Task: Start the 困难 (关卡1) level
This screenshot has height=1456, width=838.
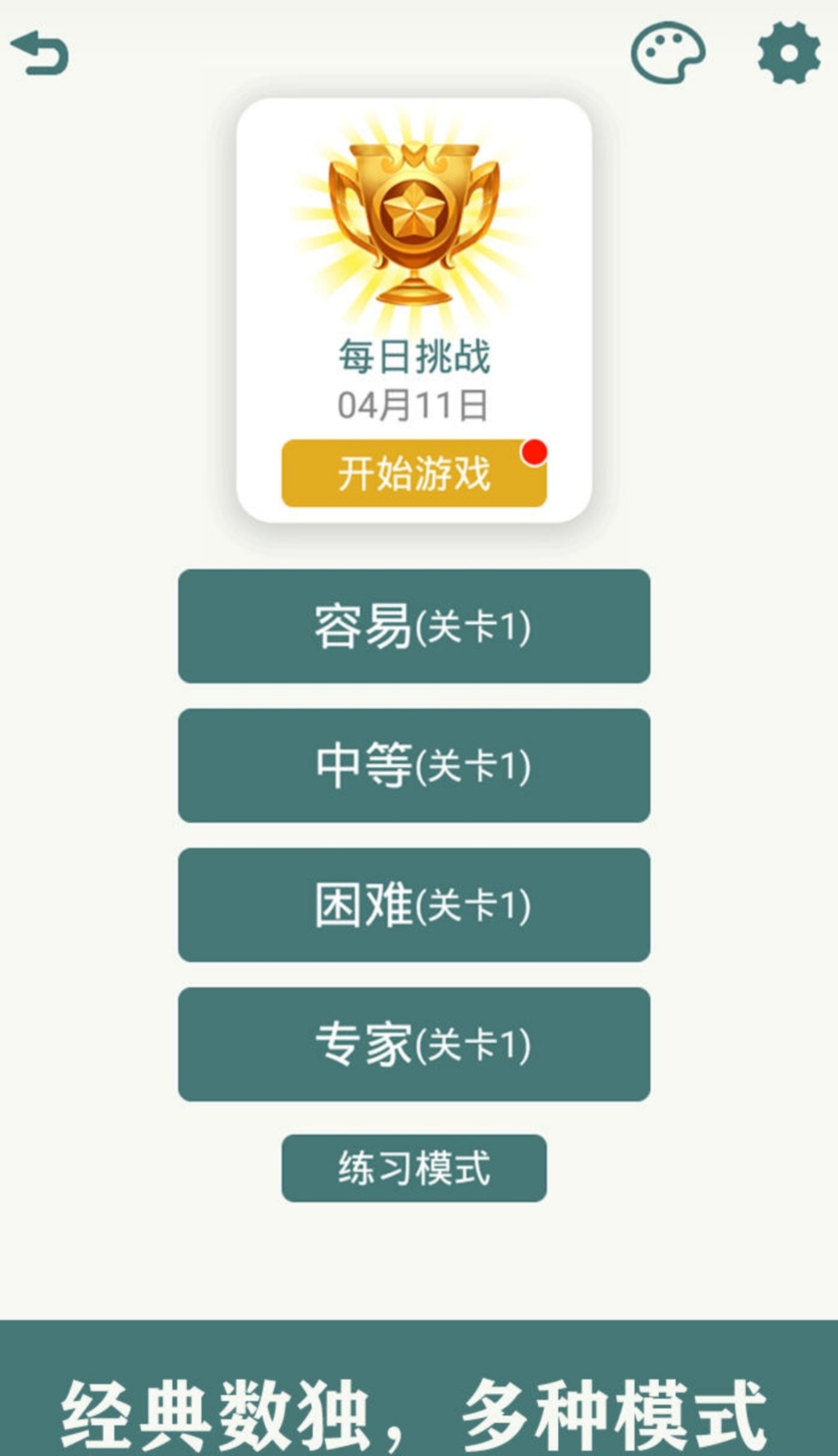Action: 414,905
